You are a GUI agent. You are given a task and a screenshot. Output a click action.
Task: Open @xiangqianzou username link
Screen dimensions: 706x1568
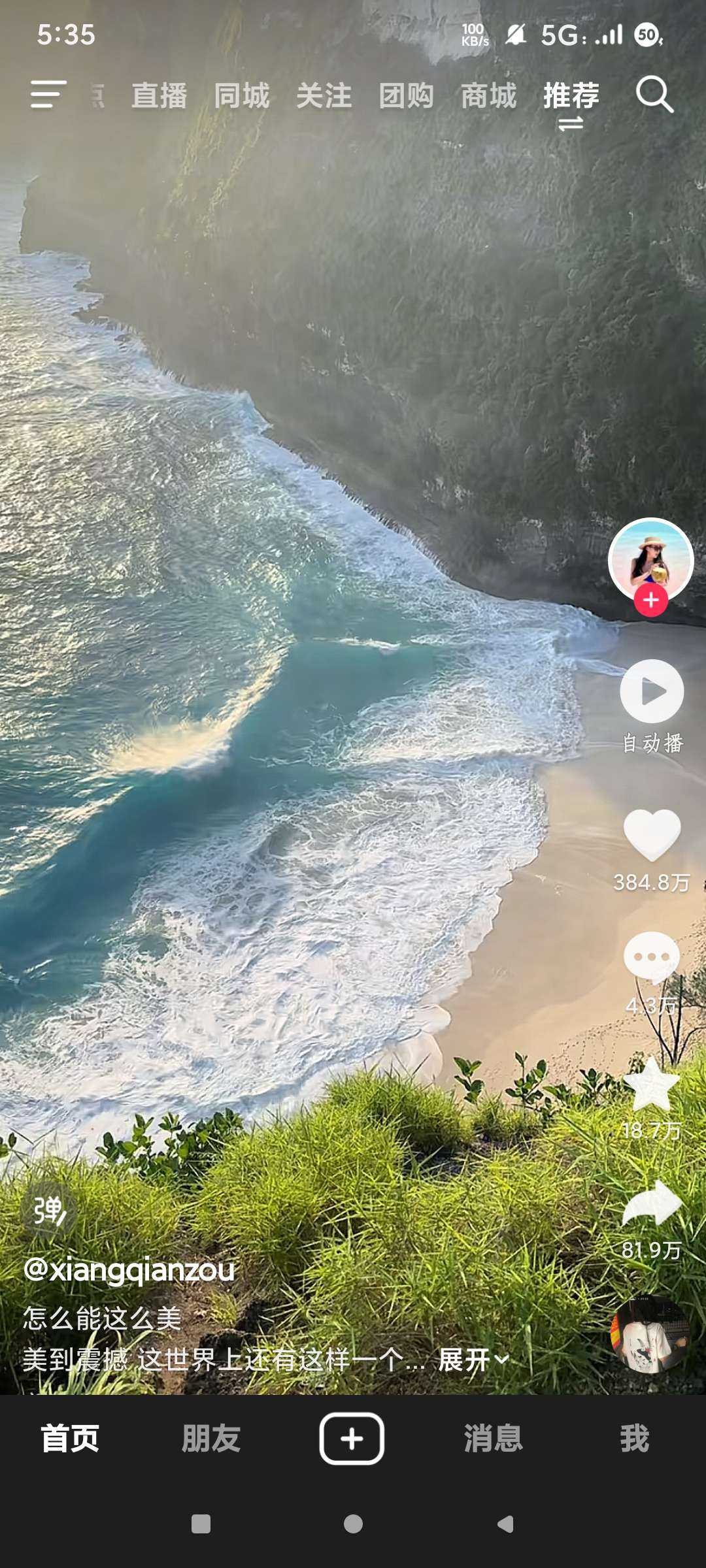(129, 1269)
